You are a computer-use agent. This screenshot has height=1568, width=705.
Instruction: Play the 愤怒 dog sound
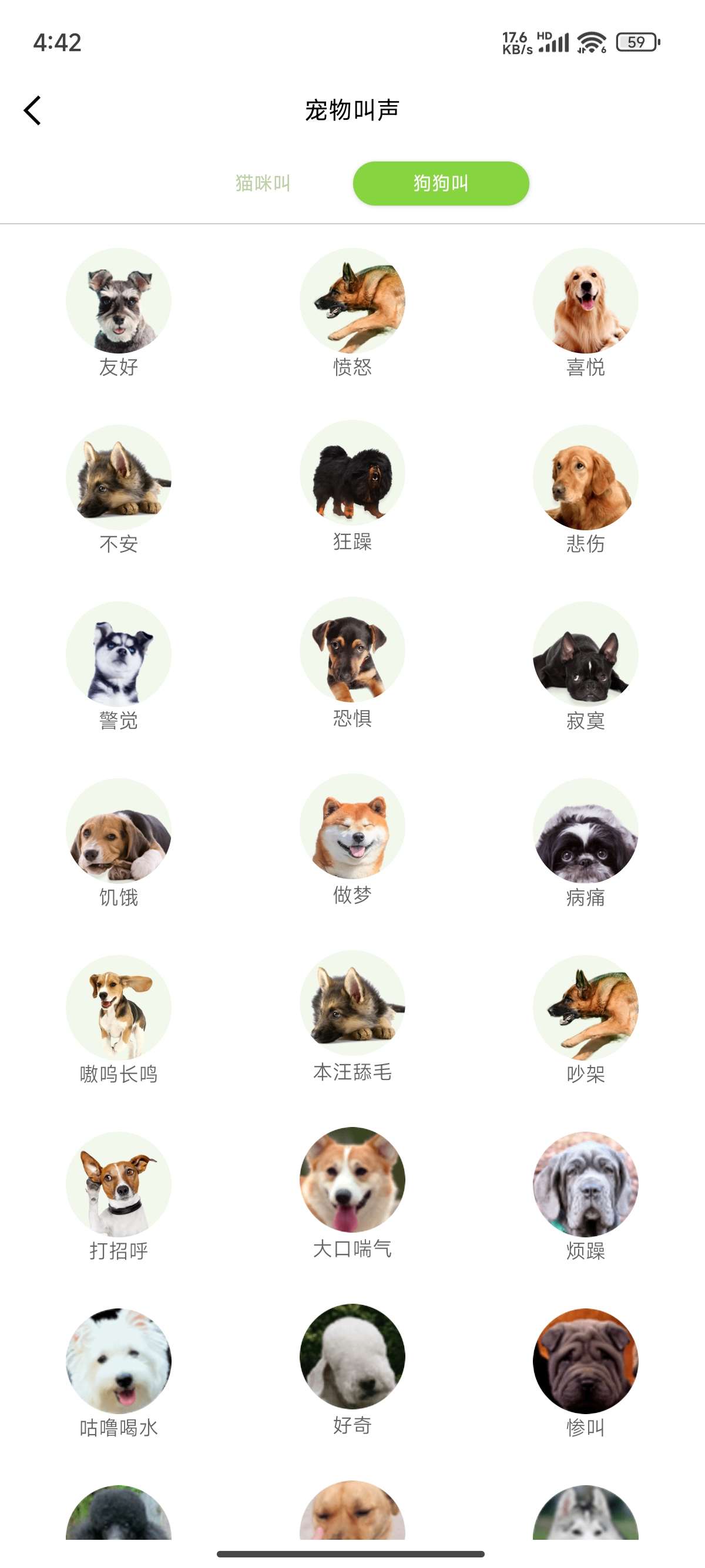pyautogui.click(x=353, y=300)
